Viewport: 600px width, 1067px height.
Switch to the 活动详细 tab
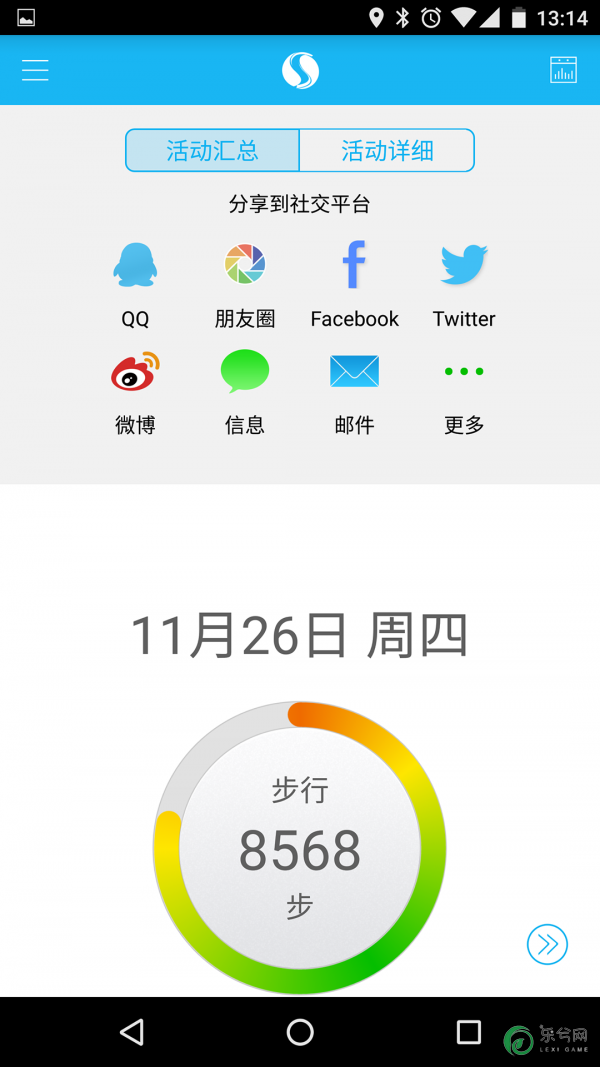tap(387, 150)
